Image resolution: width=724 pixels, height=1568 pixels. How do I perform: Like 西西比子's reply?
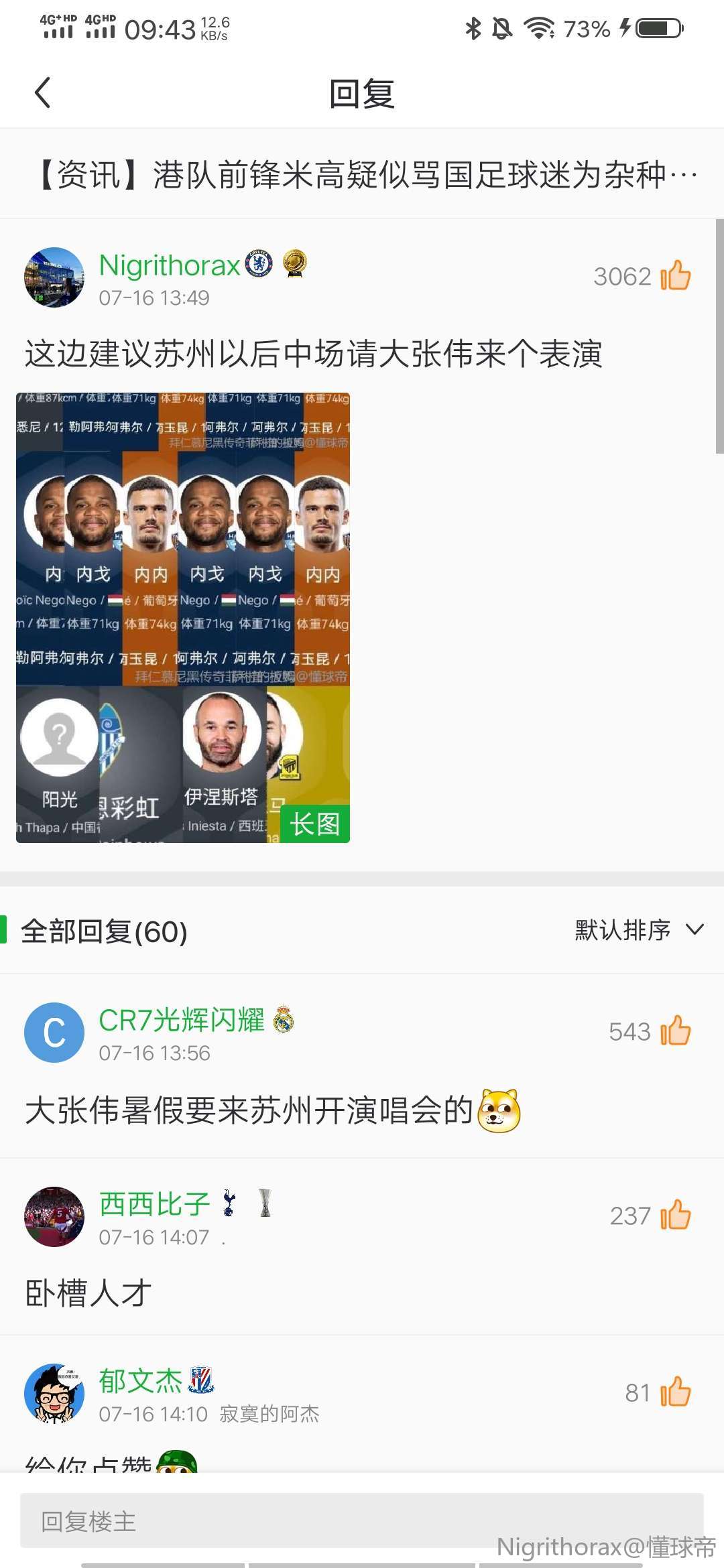(x=675, y=1215)
